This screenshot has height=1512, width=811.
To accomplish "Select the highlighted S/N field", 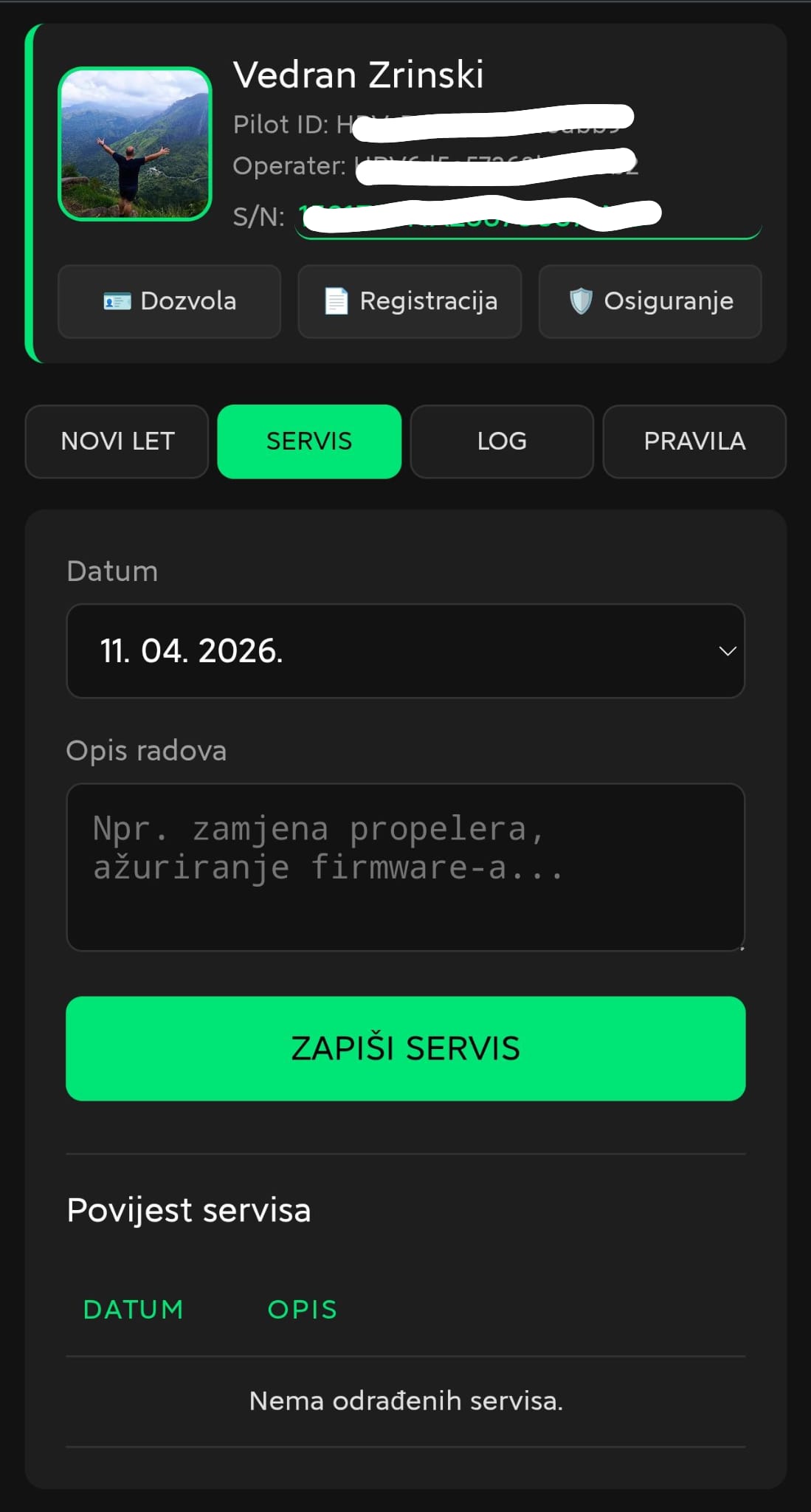I will click(528, 216).
